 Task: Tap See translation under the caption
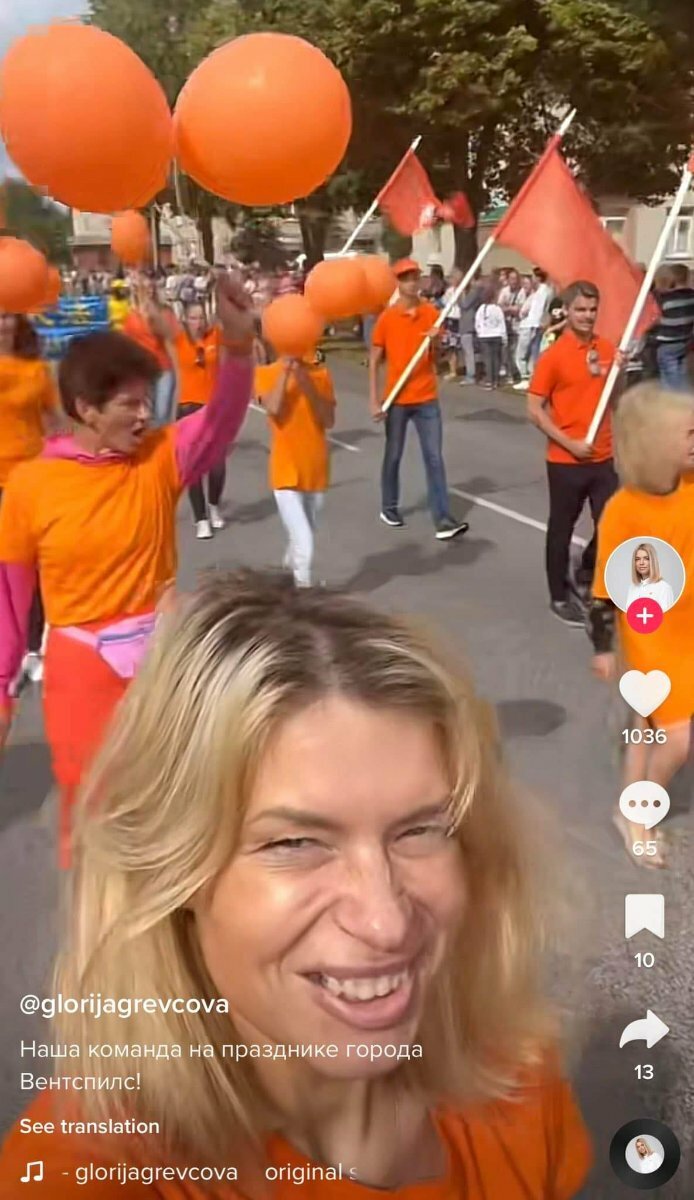pos(89,1126)
